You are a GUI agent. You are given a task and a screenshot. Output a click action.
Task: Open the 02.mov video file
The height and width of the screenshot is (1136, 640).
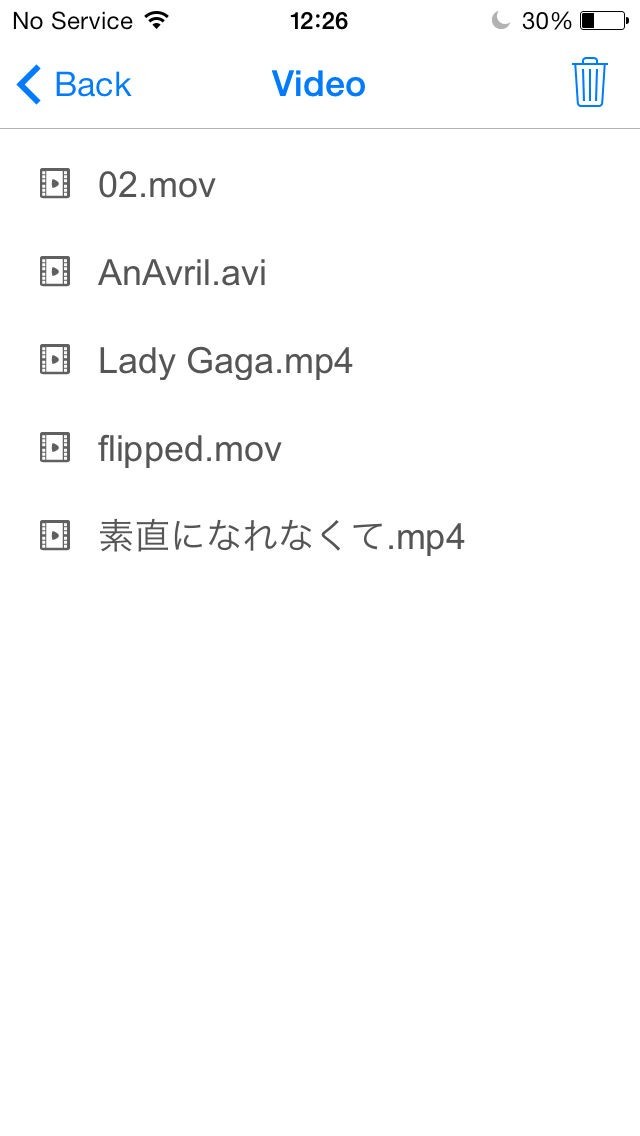click(x=157, y=185)
